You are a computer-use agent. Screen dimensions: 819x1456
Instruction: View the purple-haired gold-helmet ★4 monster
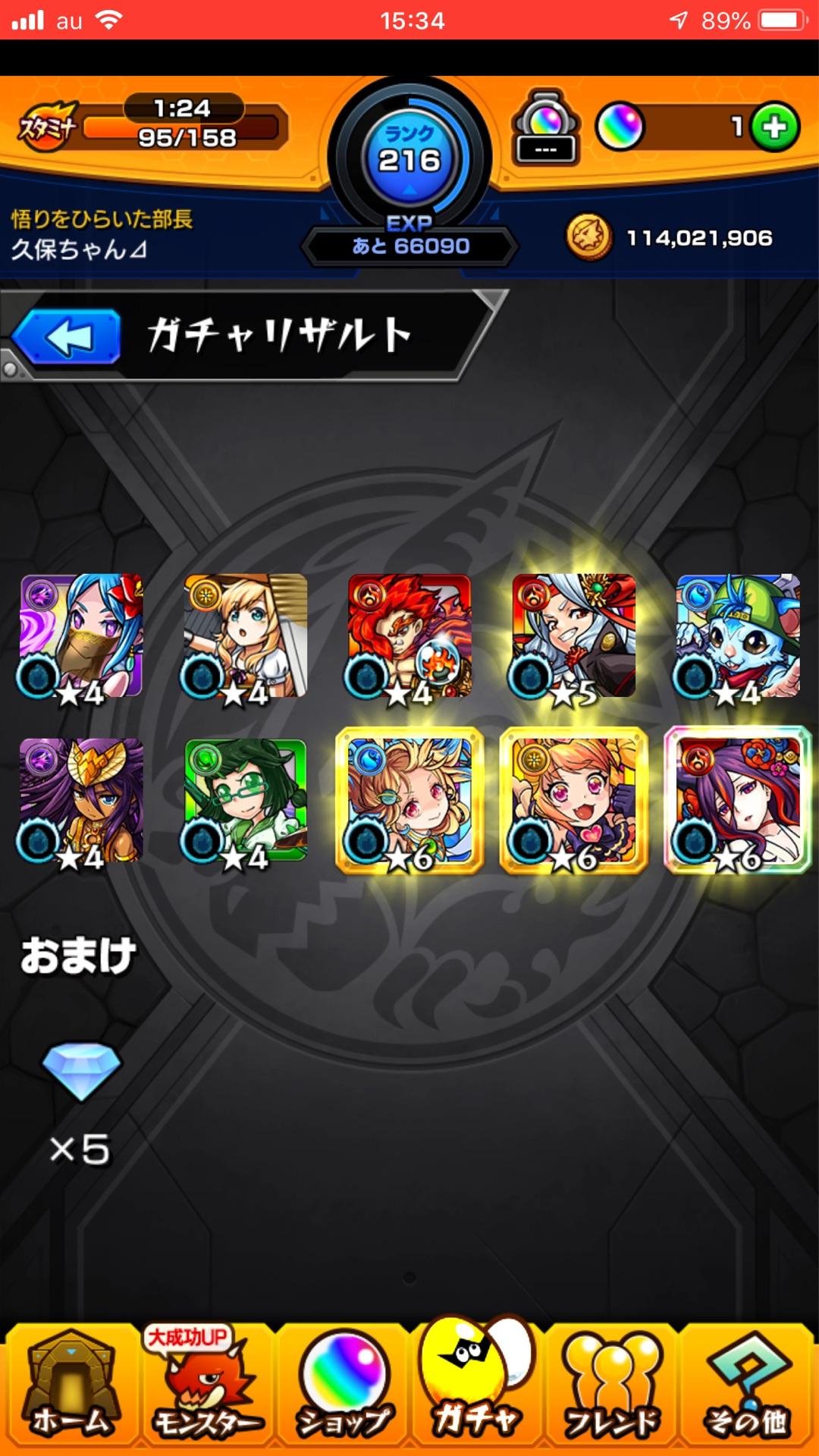click(x=81, y=800)
